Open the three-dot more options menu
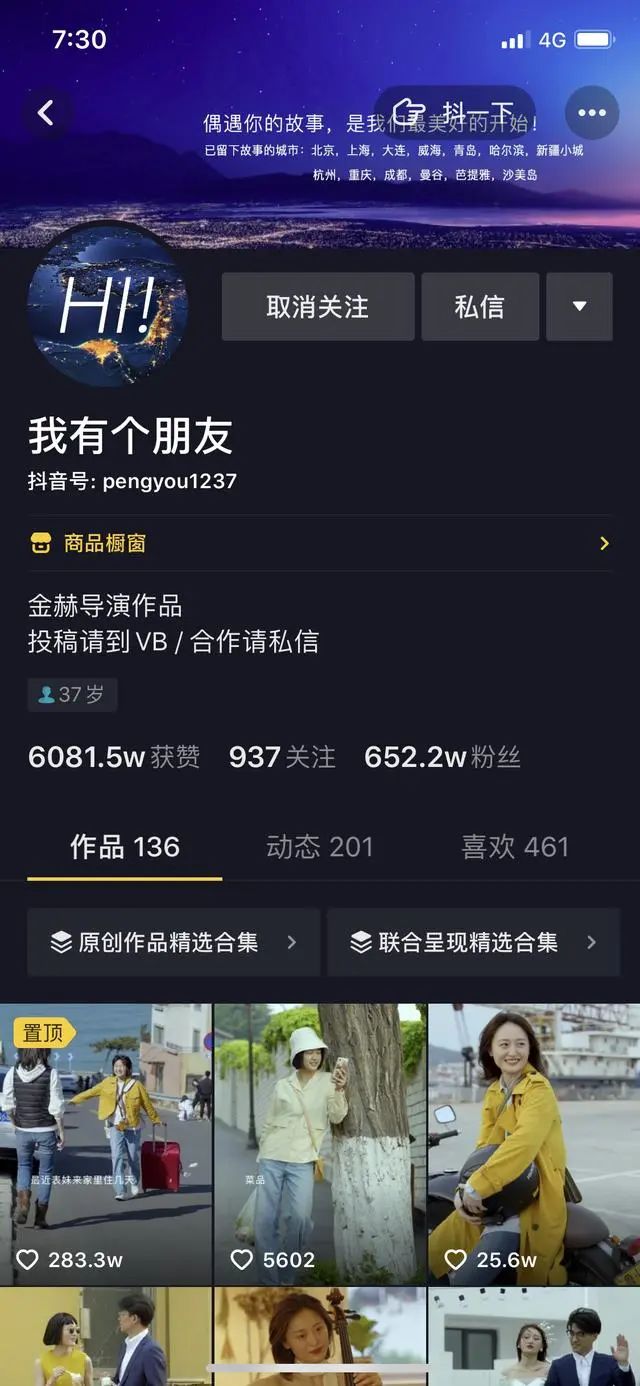The image size is (640, 1386). [x=591, y=113]
